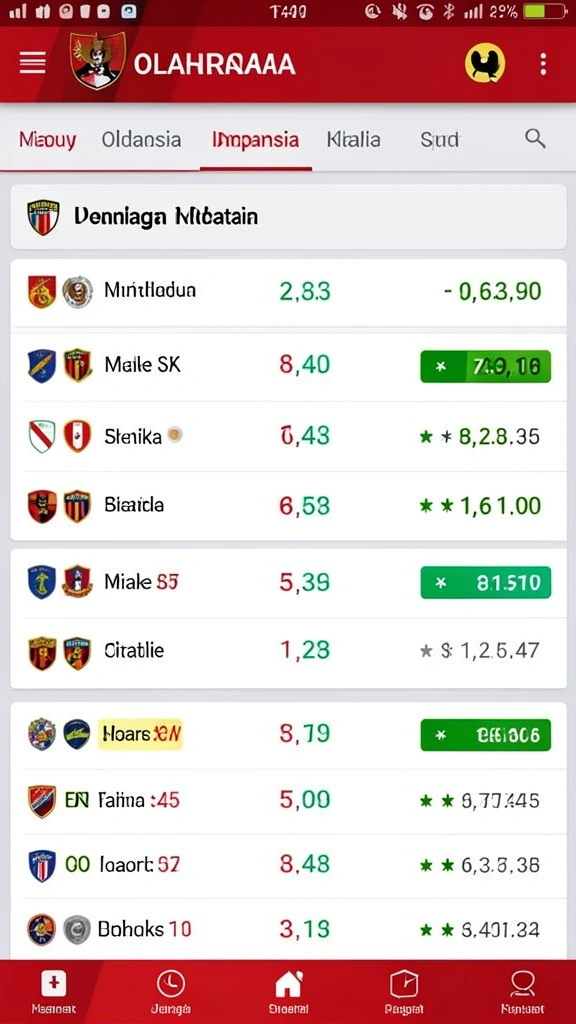Open the overflow menu with three dots
The image size is (576, 1024).
(x=543, y=64)
